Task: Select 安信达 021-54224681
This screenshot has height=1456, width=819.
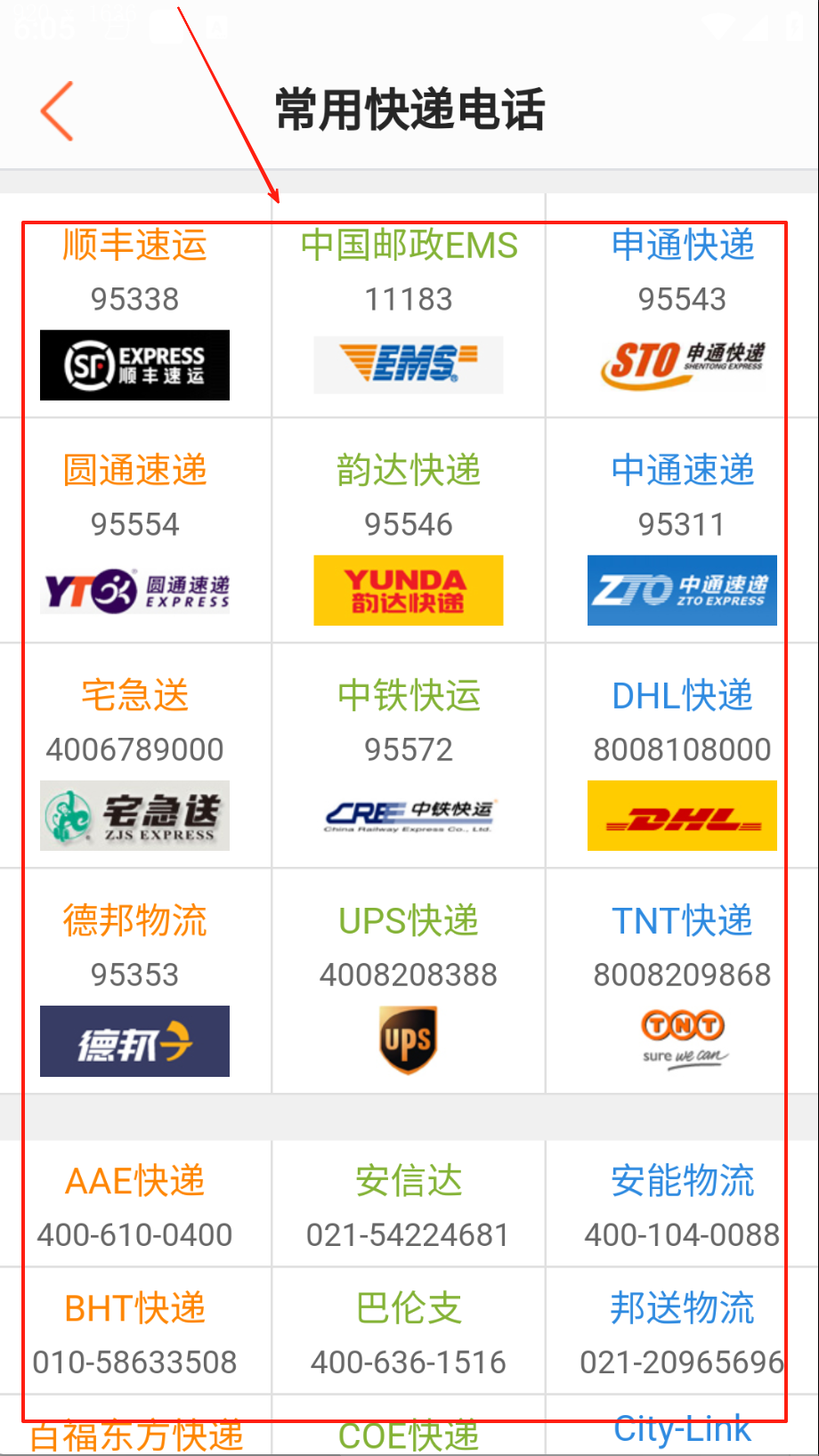Action: click(409, 1205)
